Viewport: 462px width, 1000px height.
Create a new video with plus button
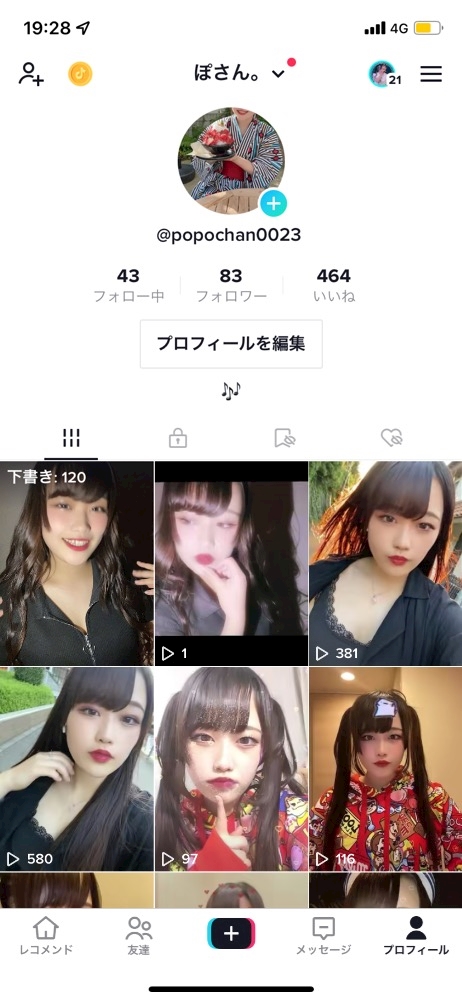[231, 934]
